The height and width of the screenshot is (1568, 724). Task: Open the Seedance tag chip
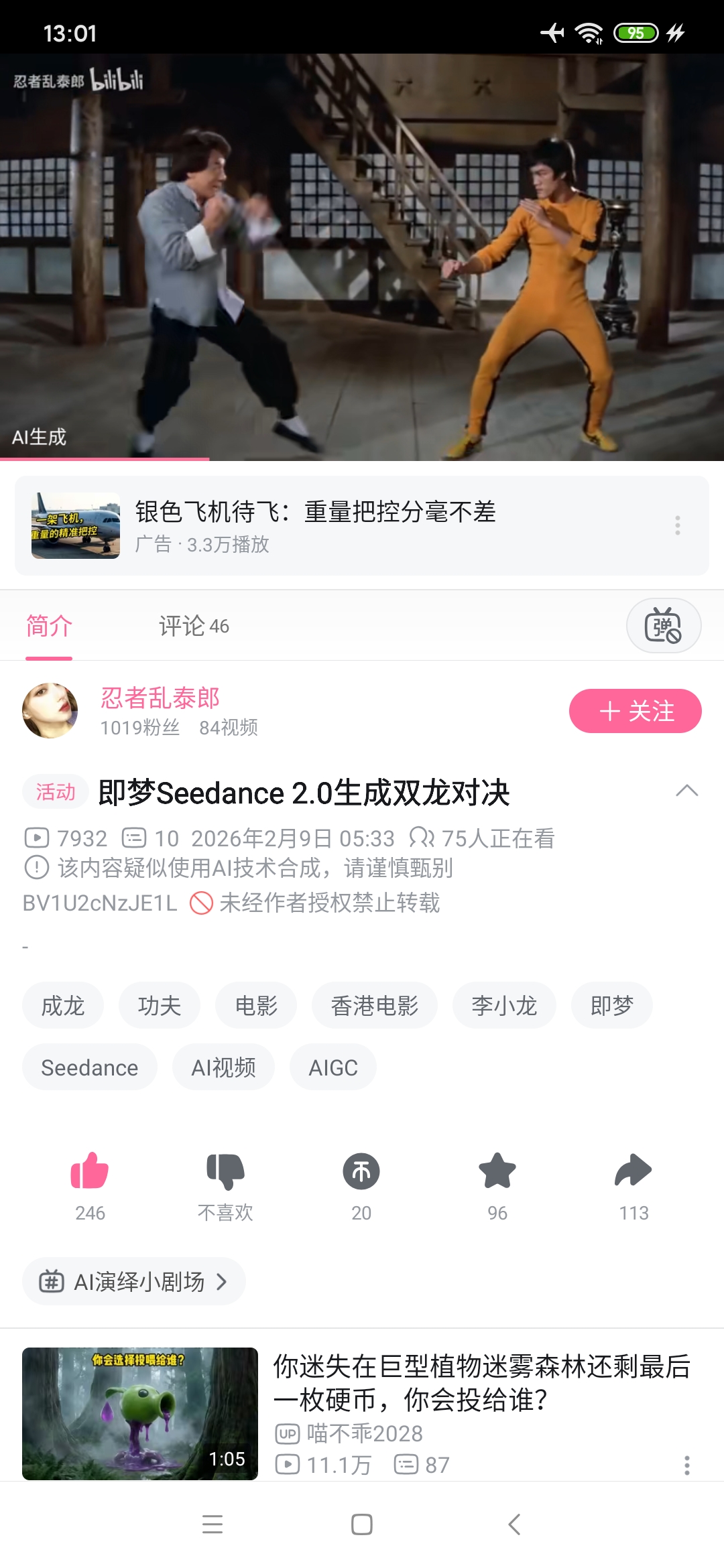90,1067
